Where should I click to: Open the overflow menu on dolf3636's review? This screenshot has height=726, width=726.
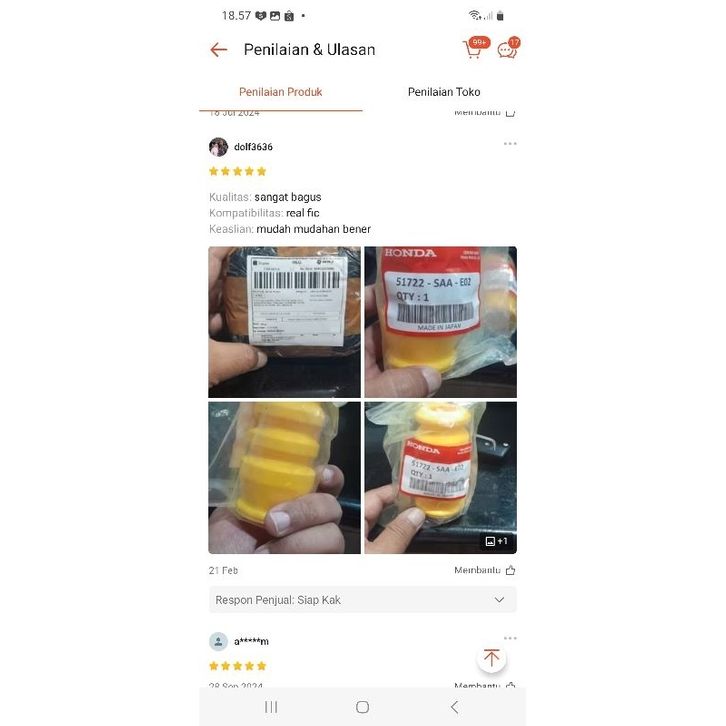click(510, 144)
